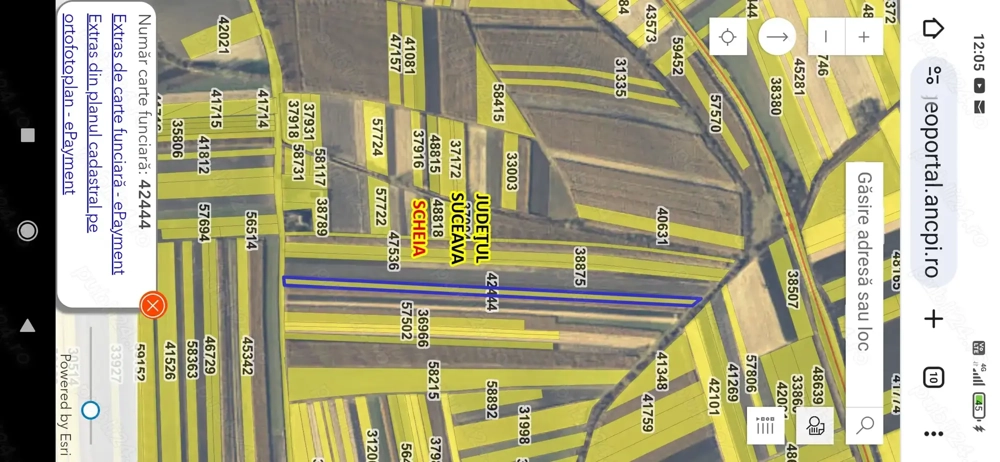The height and width of the screenshot is (462, 1000).
Task: Go to the Android home screen
Action: click(x=27, y=231)
